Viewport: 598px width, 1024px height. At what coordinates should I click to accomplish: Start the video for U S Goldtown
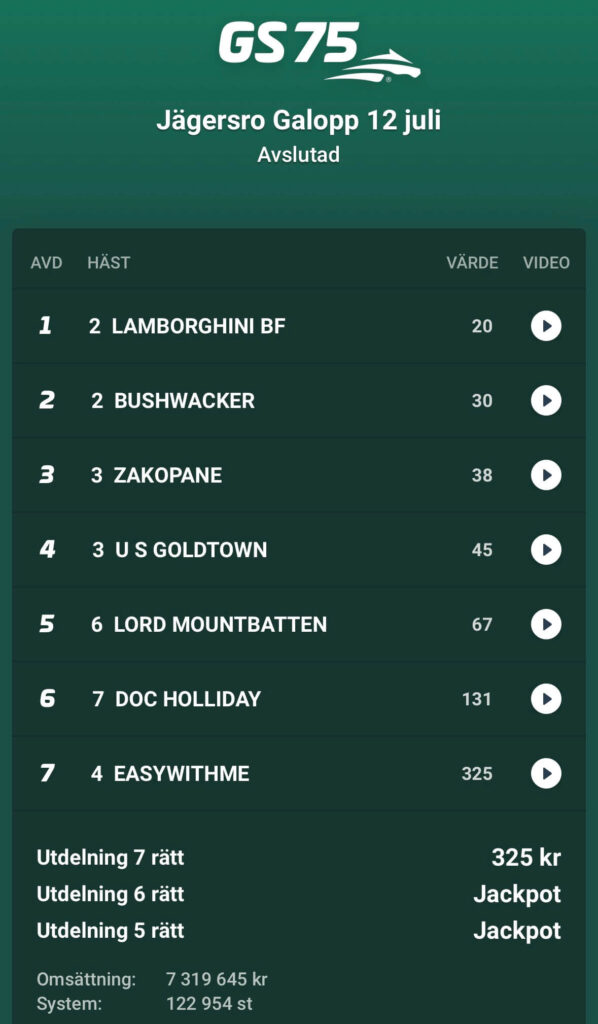point(546,550)
